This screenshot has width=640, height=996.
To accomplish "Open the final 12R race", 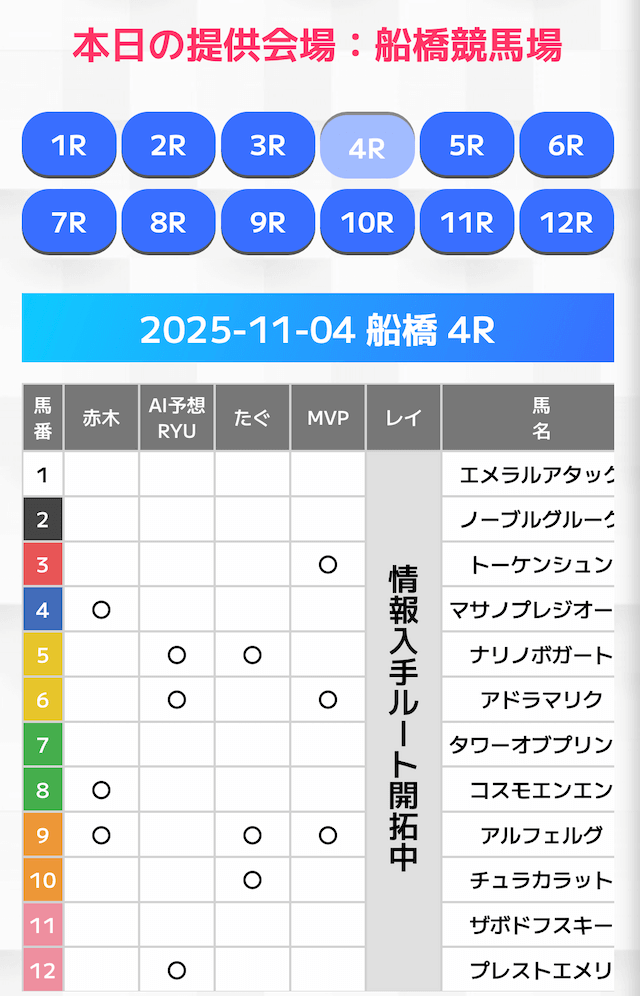I will tap(566, 222).
